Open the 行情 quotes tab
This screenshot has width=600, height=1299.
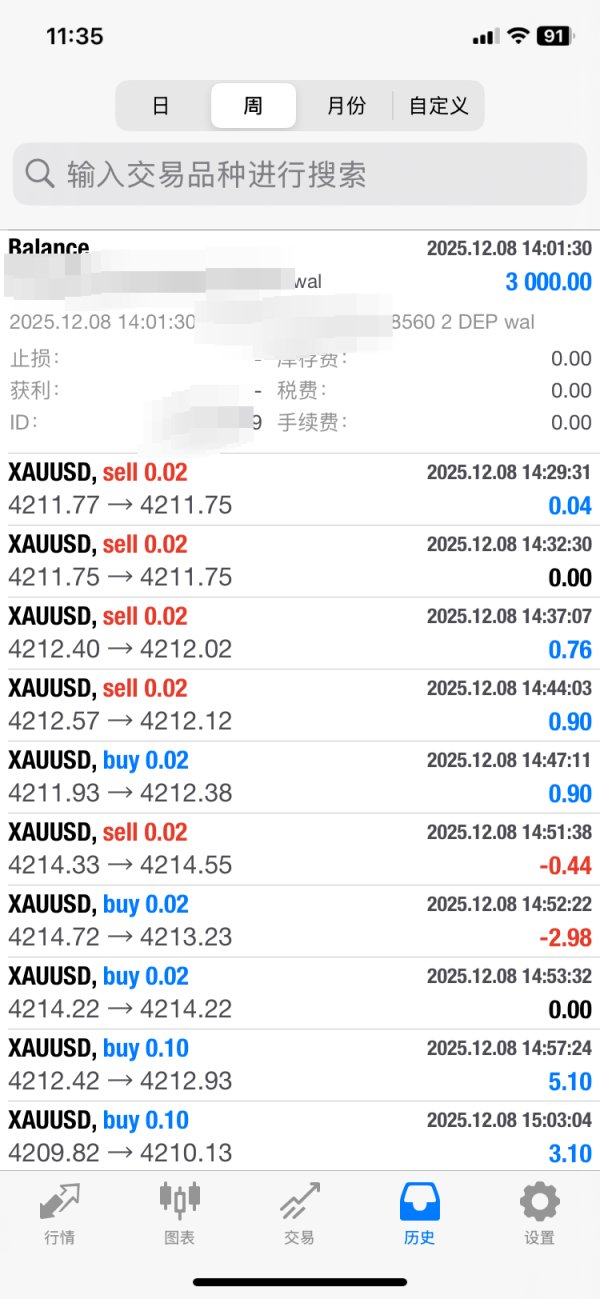coord(60,1213)
